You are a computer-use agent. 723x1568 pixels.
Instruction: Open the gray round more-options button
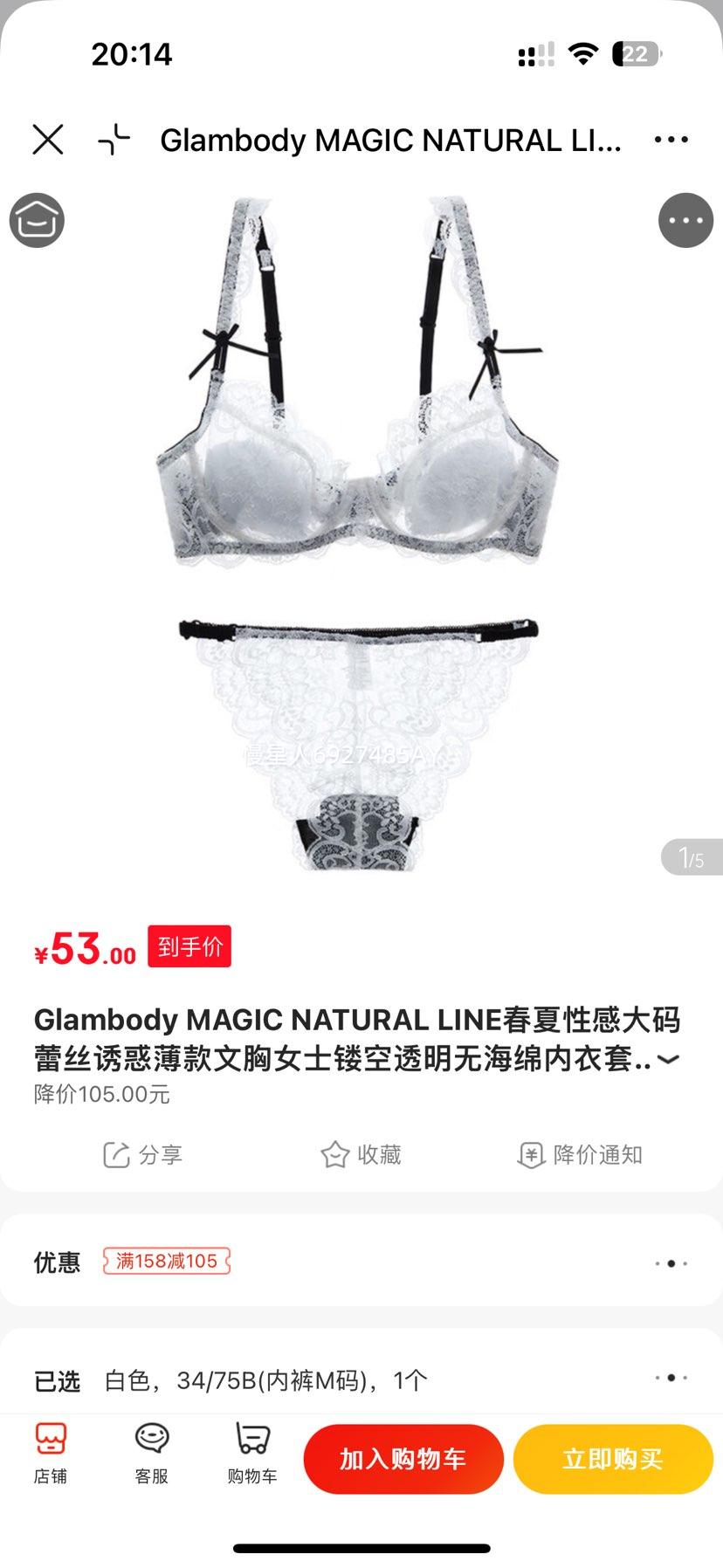pos(685,220)
